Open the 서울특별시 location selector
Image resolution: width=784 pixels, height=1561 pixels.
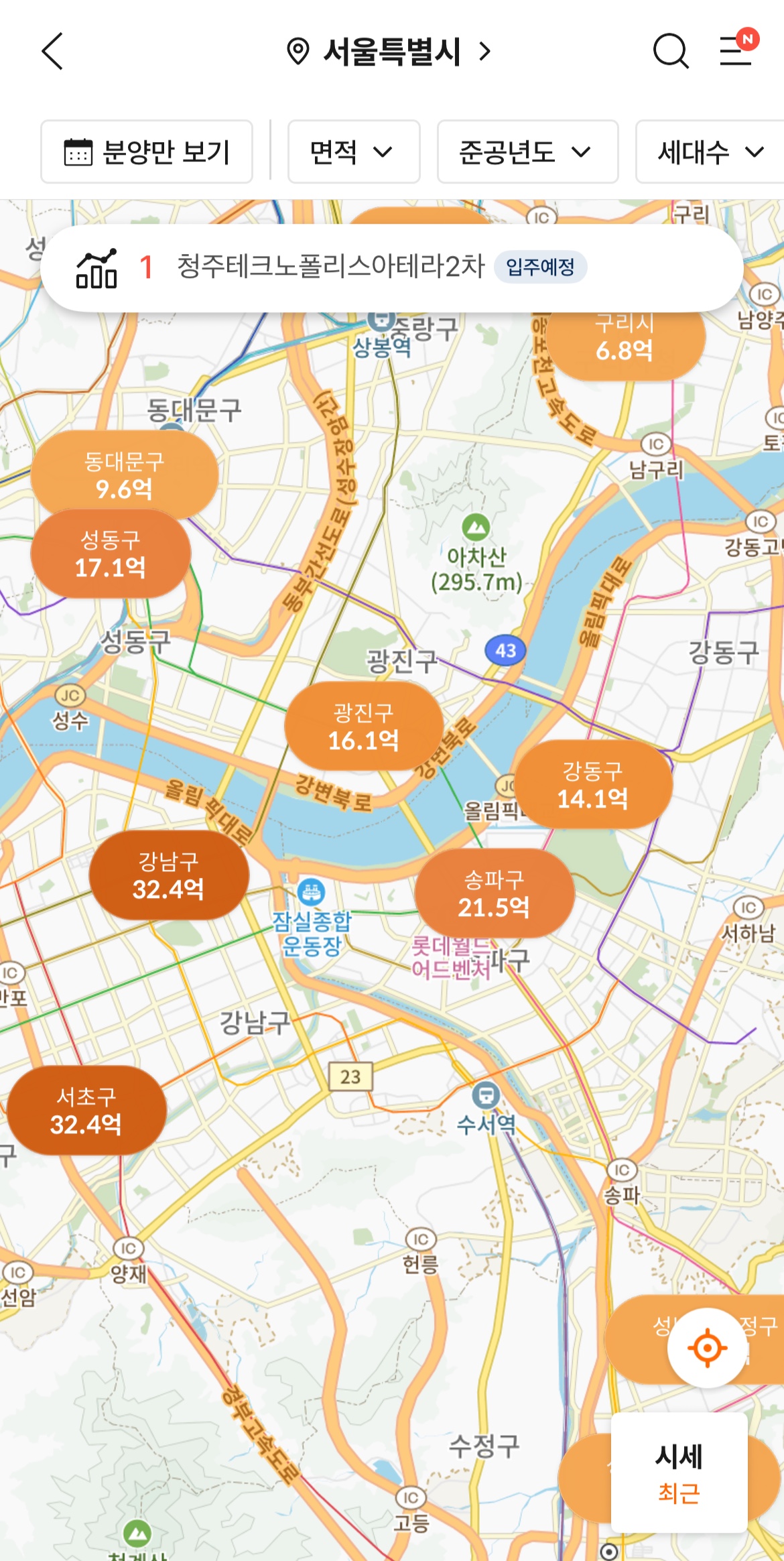[390, 52]
